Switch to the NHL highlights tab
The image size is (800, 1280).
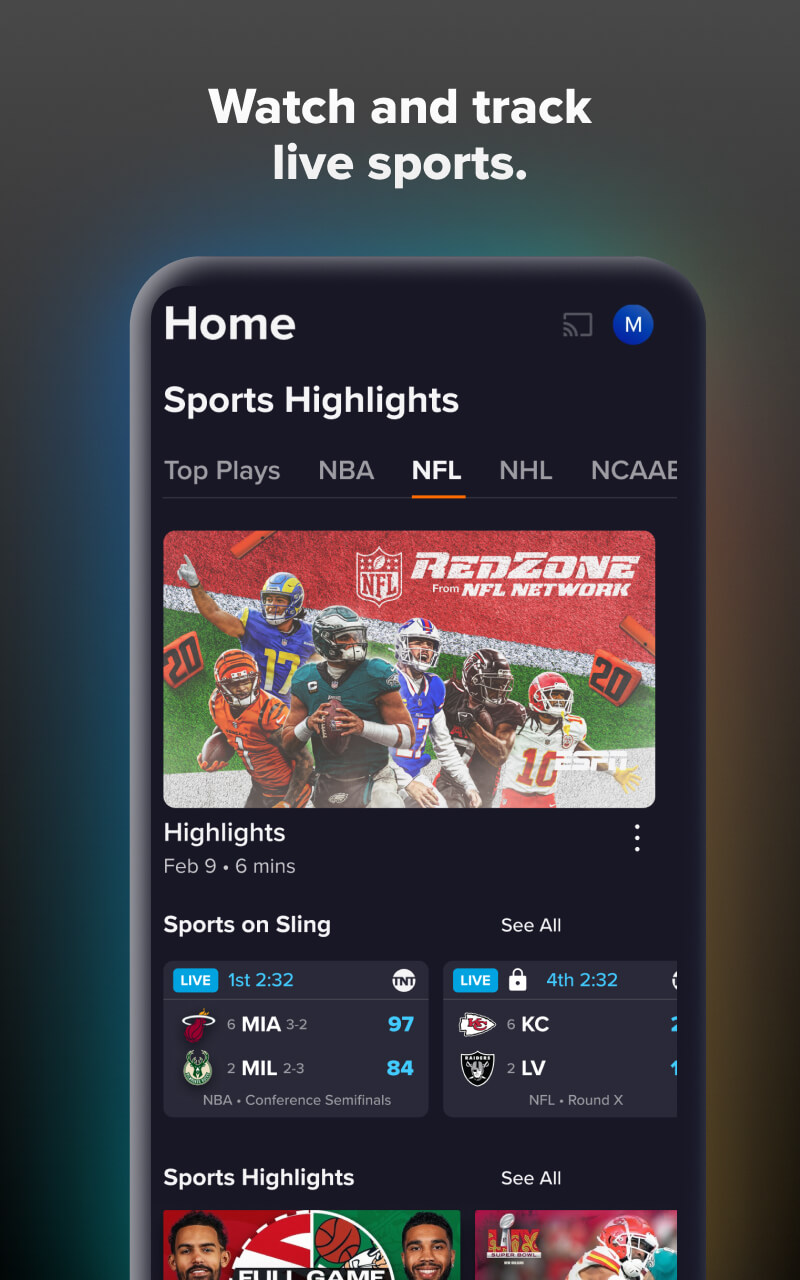525,470
